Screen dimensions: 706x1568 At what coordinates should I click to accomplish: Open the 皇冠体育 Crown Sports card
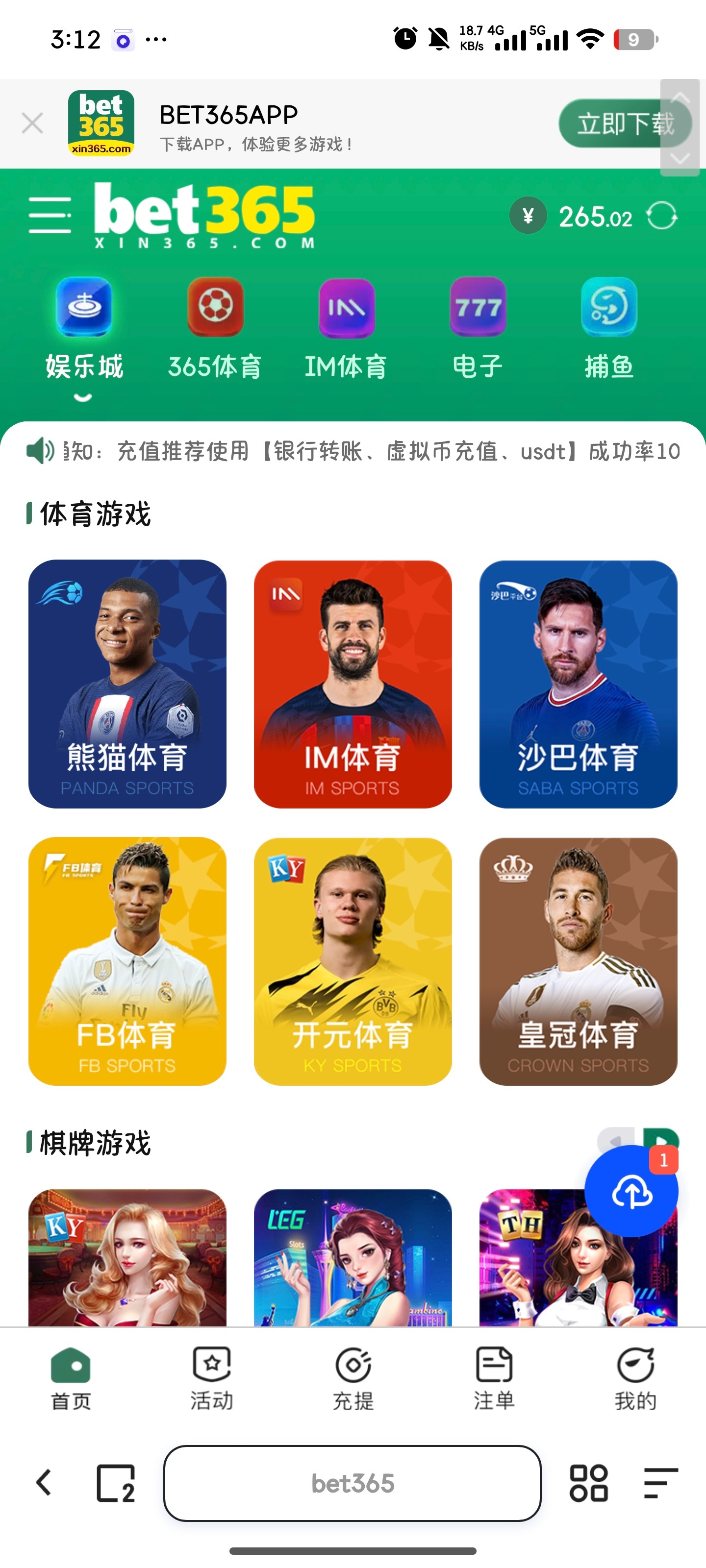pyautogui.click(x=578, y=960)
